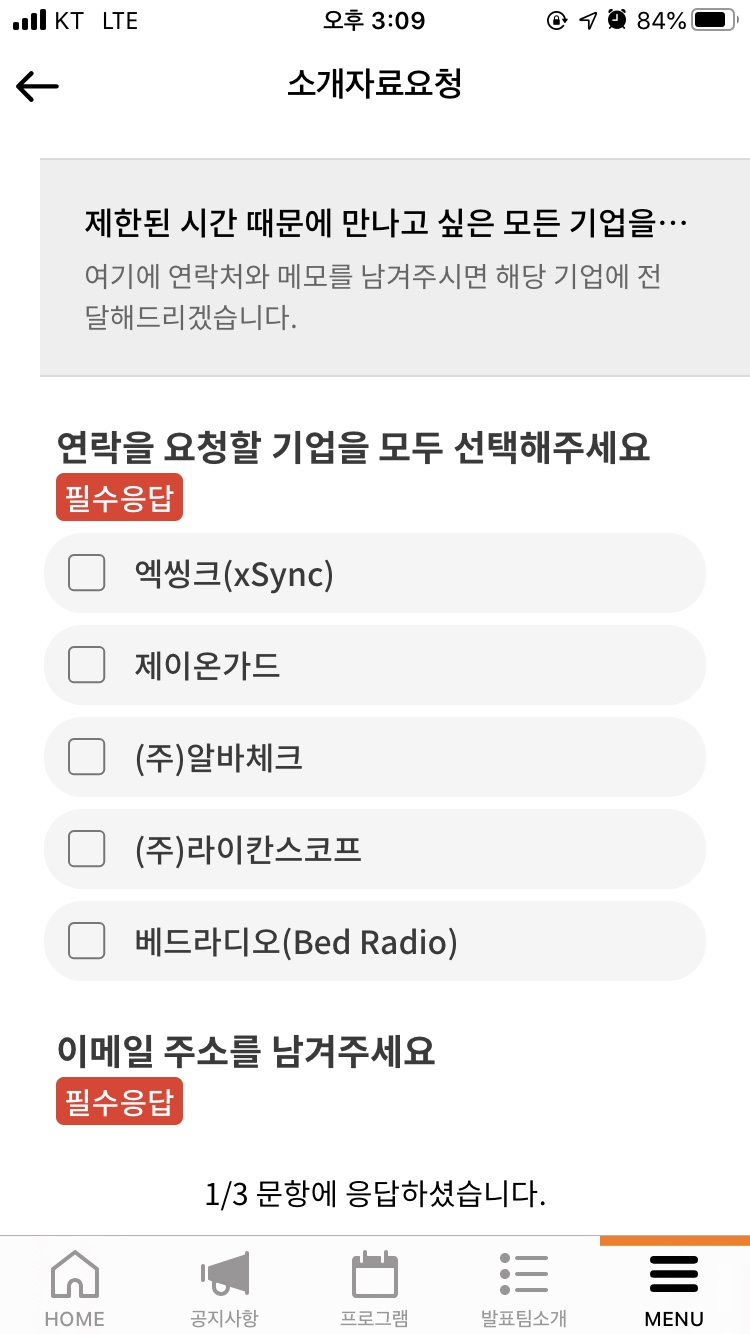View the 발표팀소개 tab
The image size is (750, 1334).
pyautogui.click(x=524, y=1288)
